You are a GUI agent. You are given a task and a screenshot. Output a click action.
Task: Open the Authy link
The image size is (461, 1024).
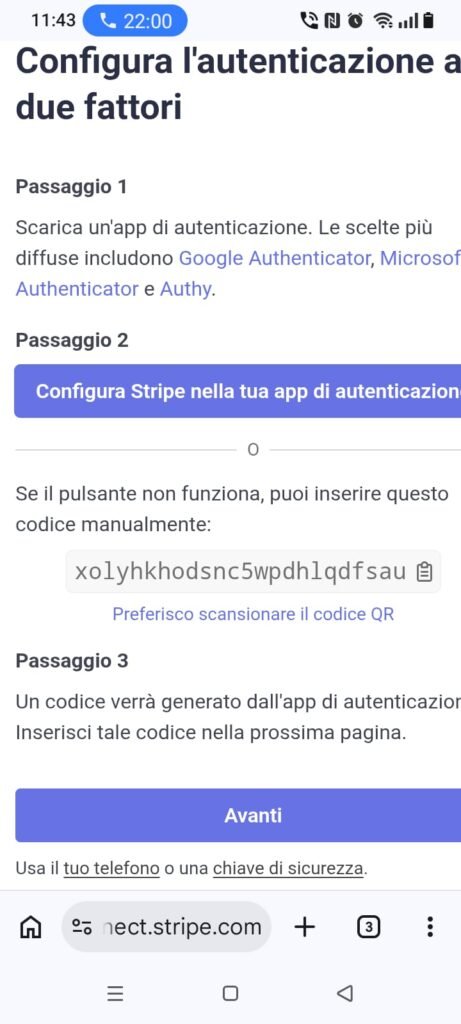click(x=185, y=289)
